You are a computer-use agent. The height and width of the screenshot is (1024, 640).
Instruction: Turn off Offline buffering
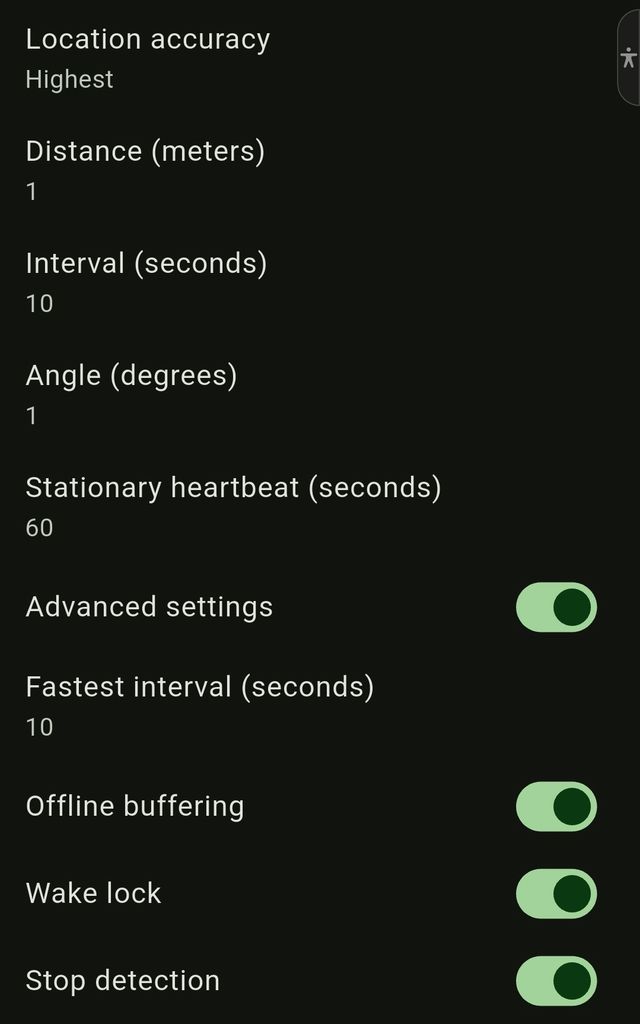pos(556,807)
